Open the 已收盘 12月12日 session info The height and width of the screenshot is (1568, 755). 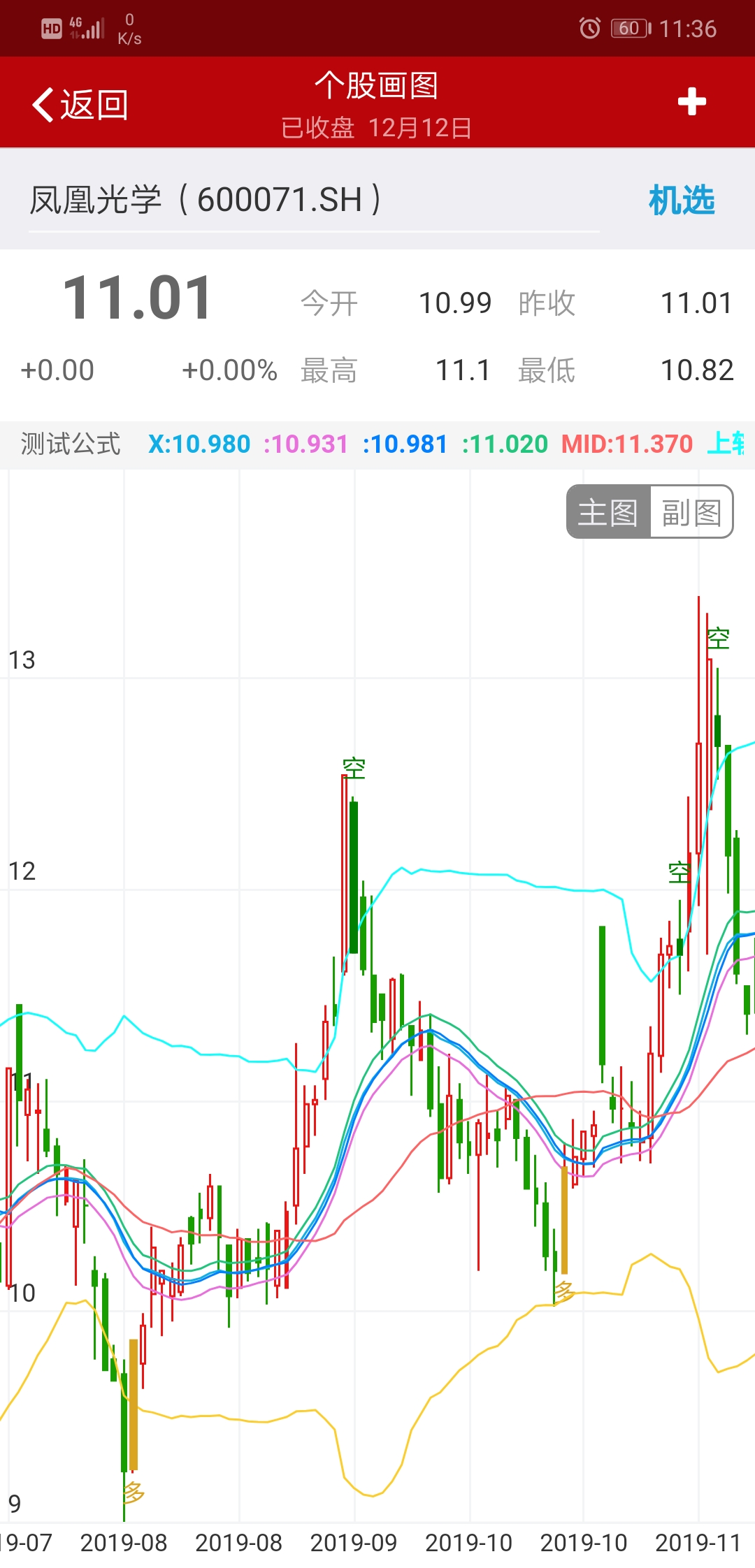coord(376,127)
